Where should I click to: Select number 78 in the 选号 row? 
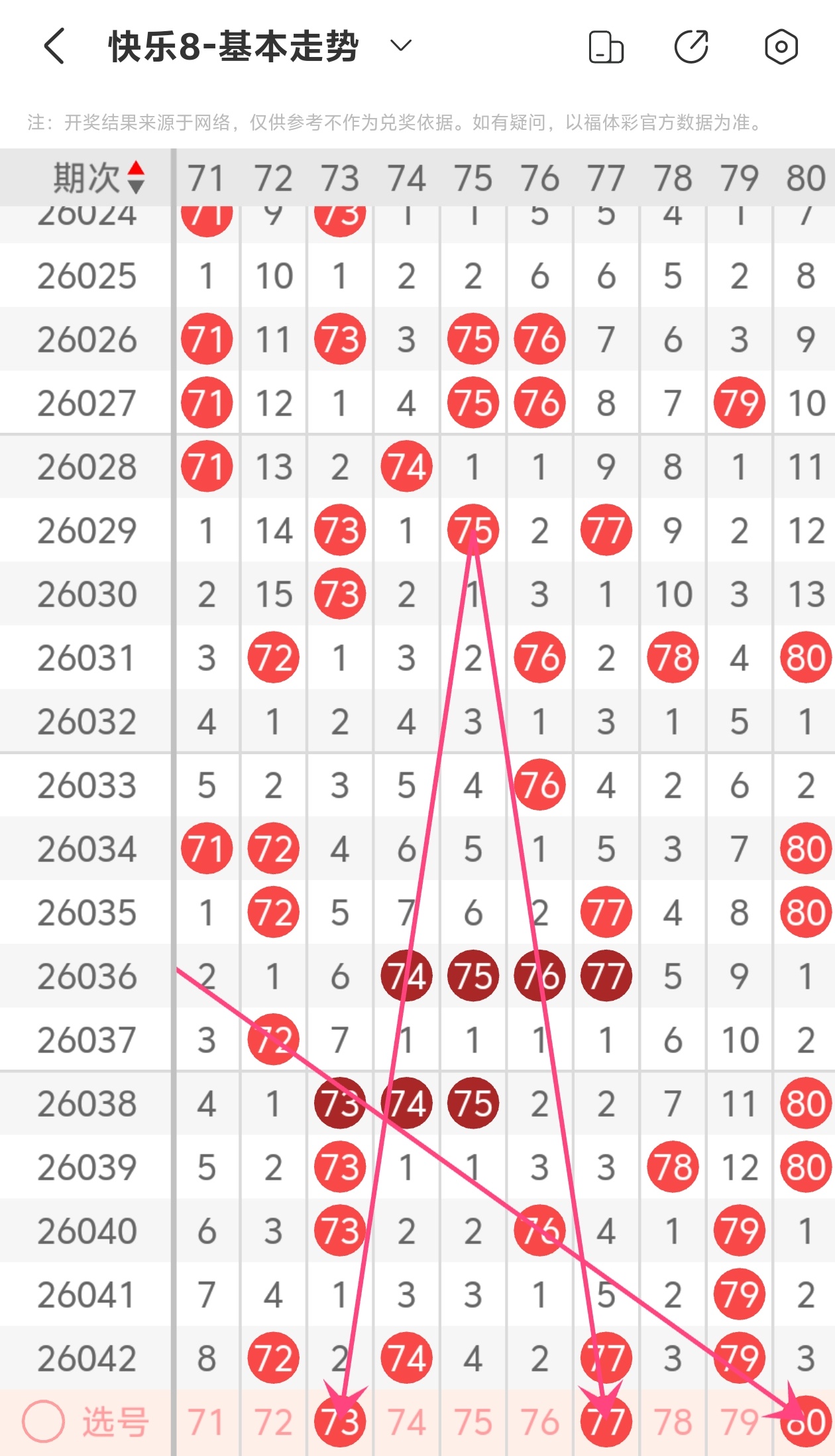click(x=673, y=1422)
